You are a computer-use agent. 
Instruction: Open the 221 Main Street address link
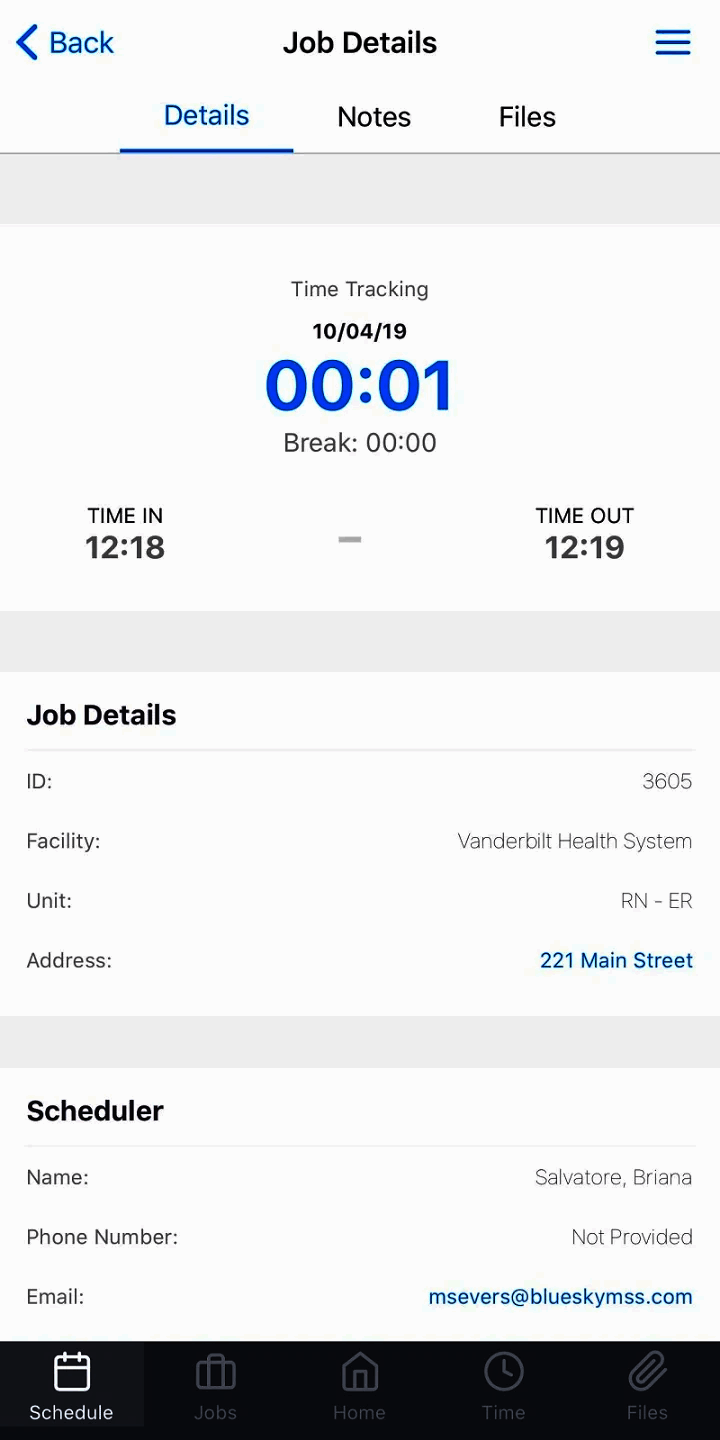[616, 960]
